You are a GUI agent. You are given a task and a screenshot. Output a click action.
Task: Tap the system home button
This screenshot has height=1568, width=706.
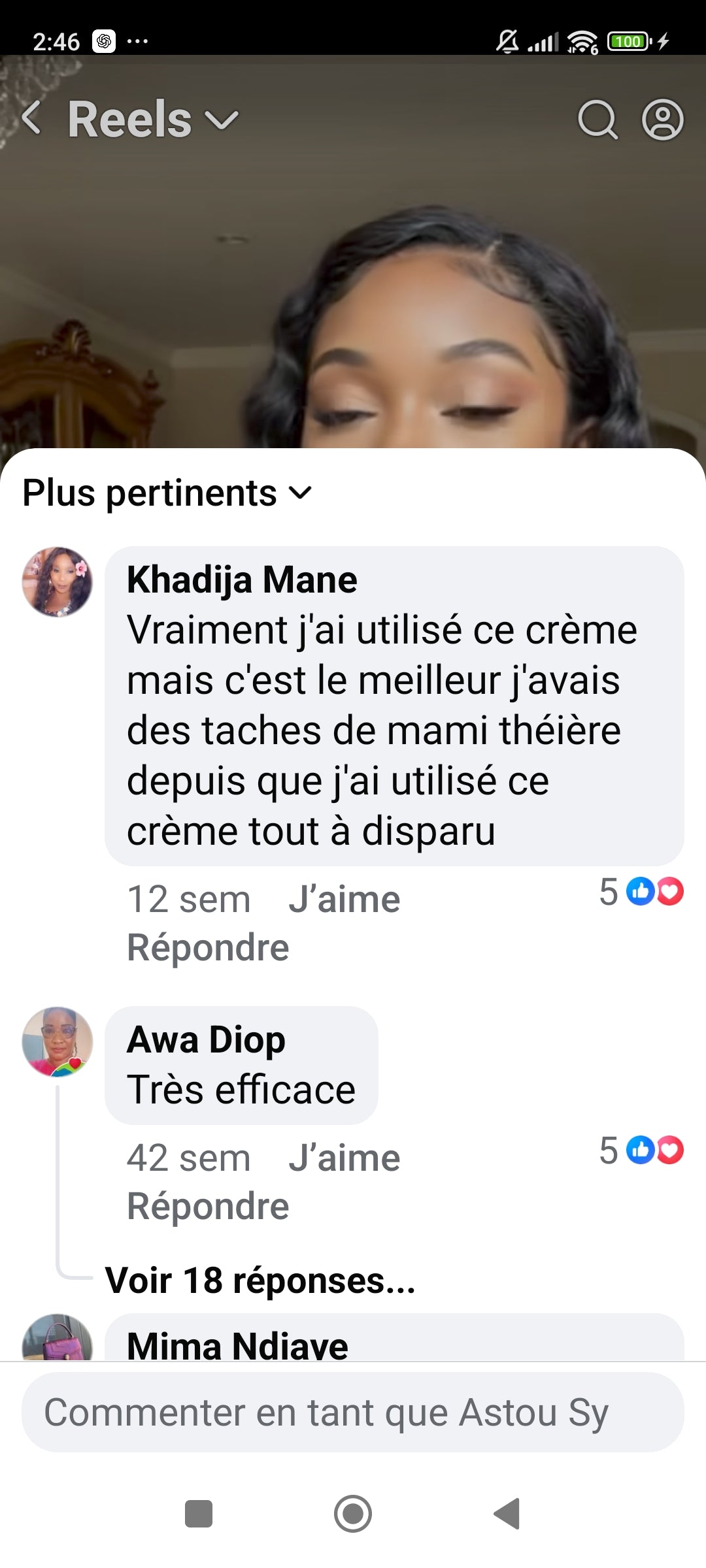(353, 1514)
